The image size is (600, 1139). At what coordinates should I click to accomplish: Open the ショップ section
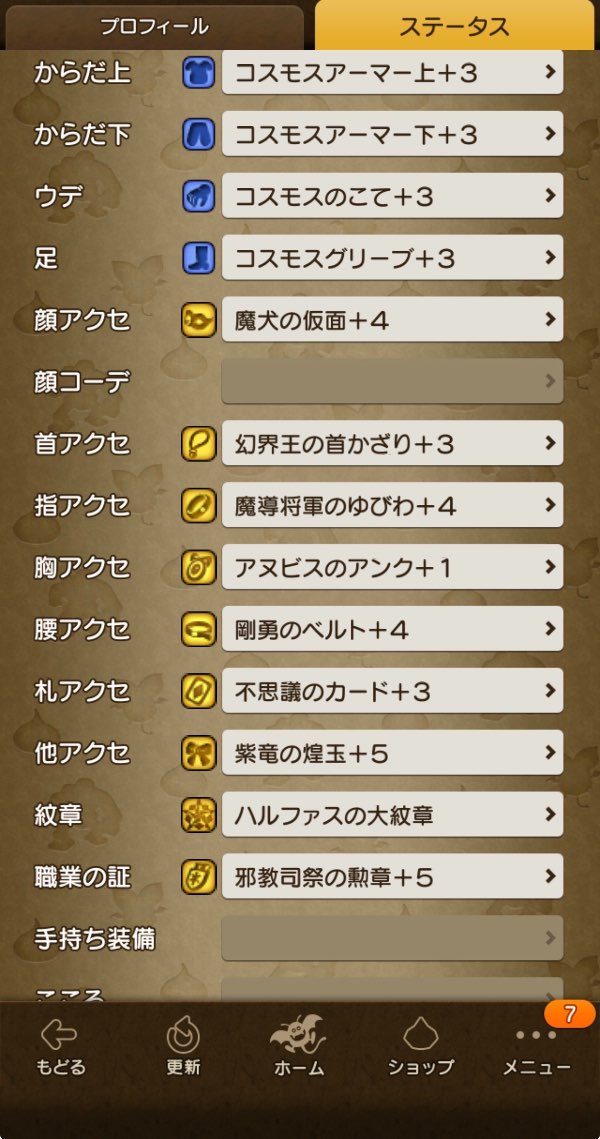coord(421,1048)
